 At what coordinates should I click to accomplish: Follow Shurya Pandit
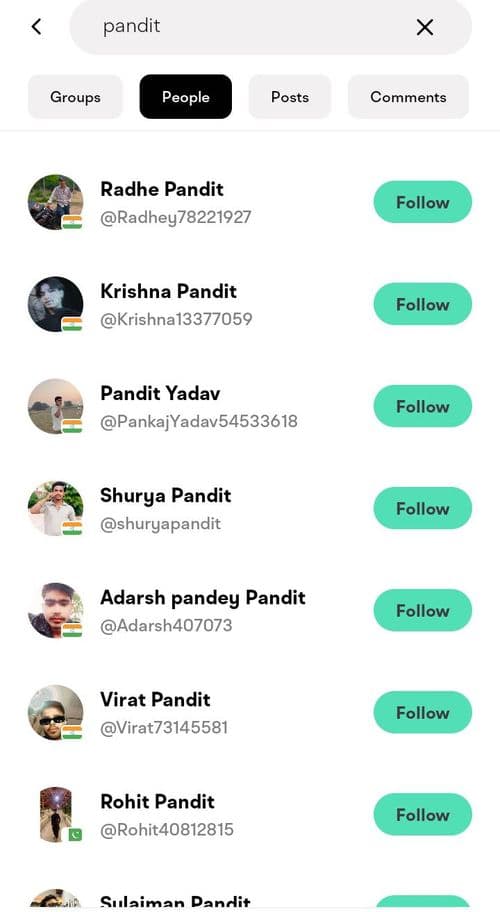(x=423, y=508)
